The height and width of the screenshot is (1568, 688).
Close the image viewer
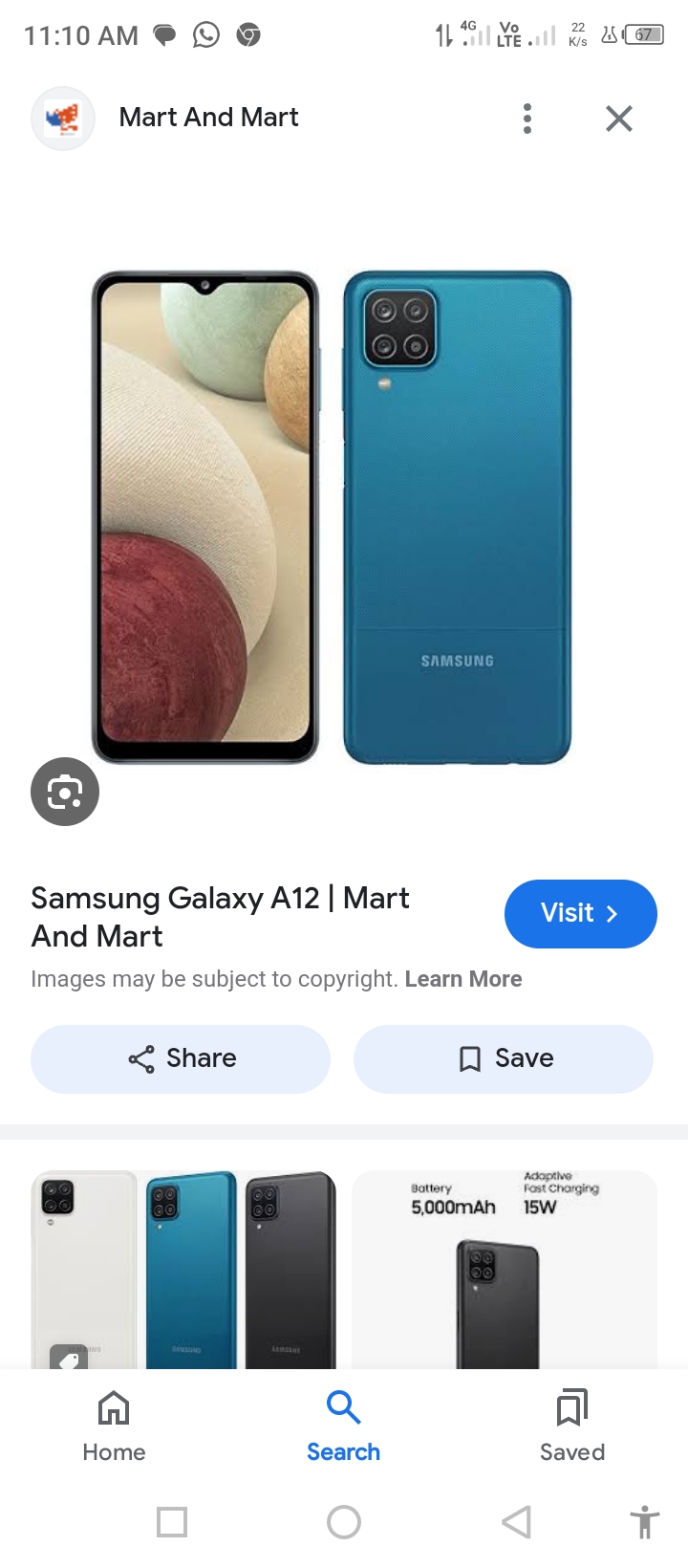pyautogui.click(x=619, y=119)
